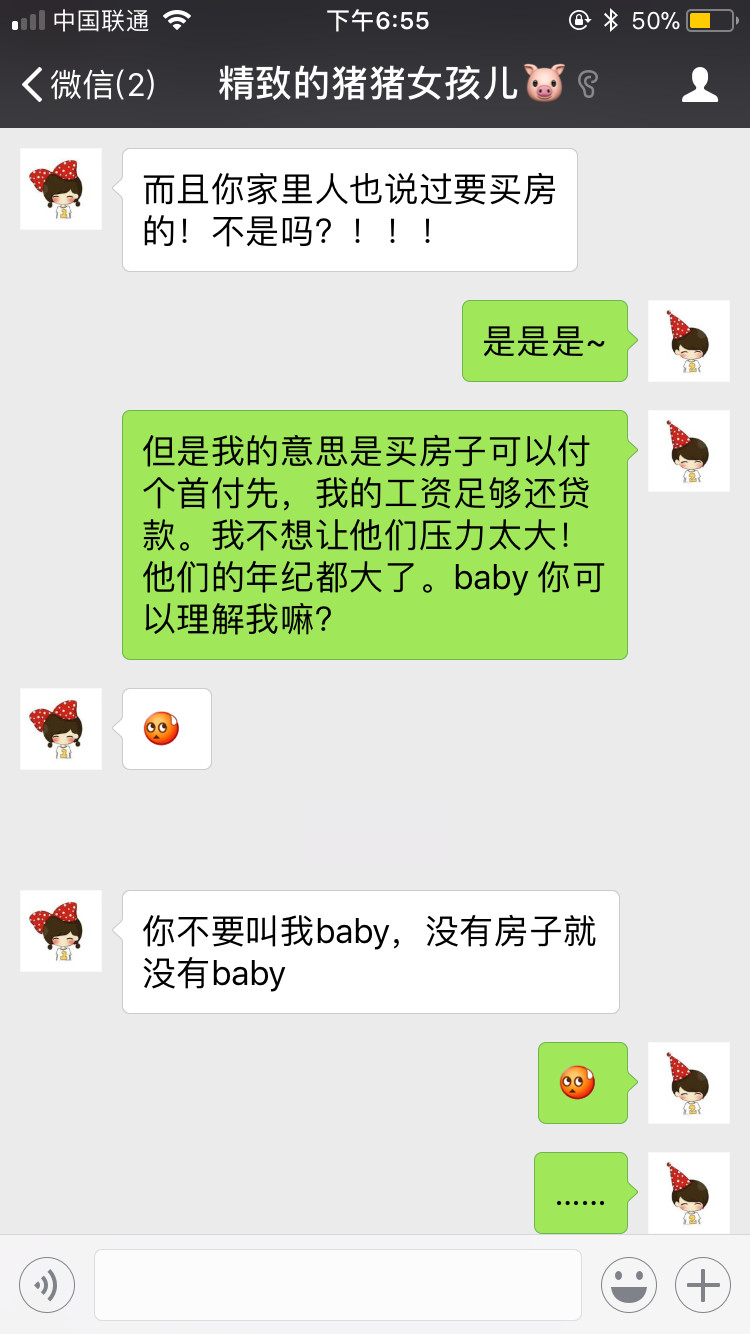Open the chat member profile icon
This screenshot has height=1334, width=750.
click(701, 86)
